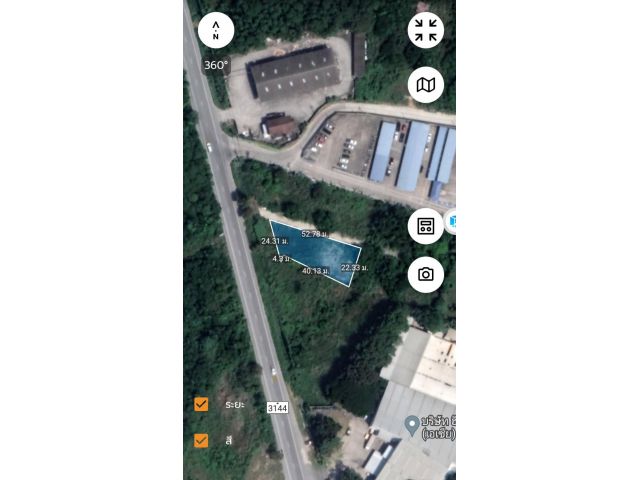Collapse the map with the shrink arrows icon

(x=426, y=31)
